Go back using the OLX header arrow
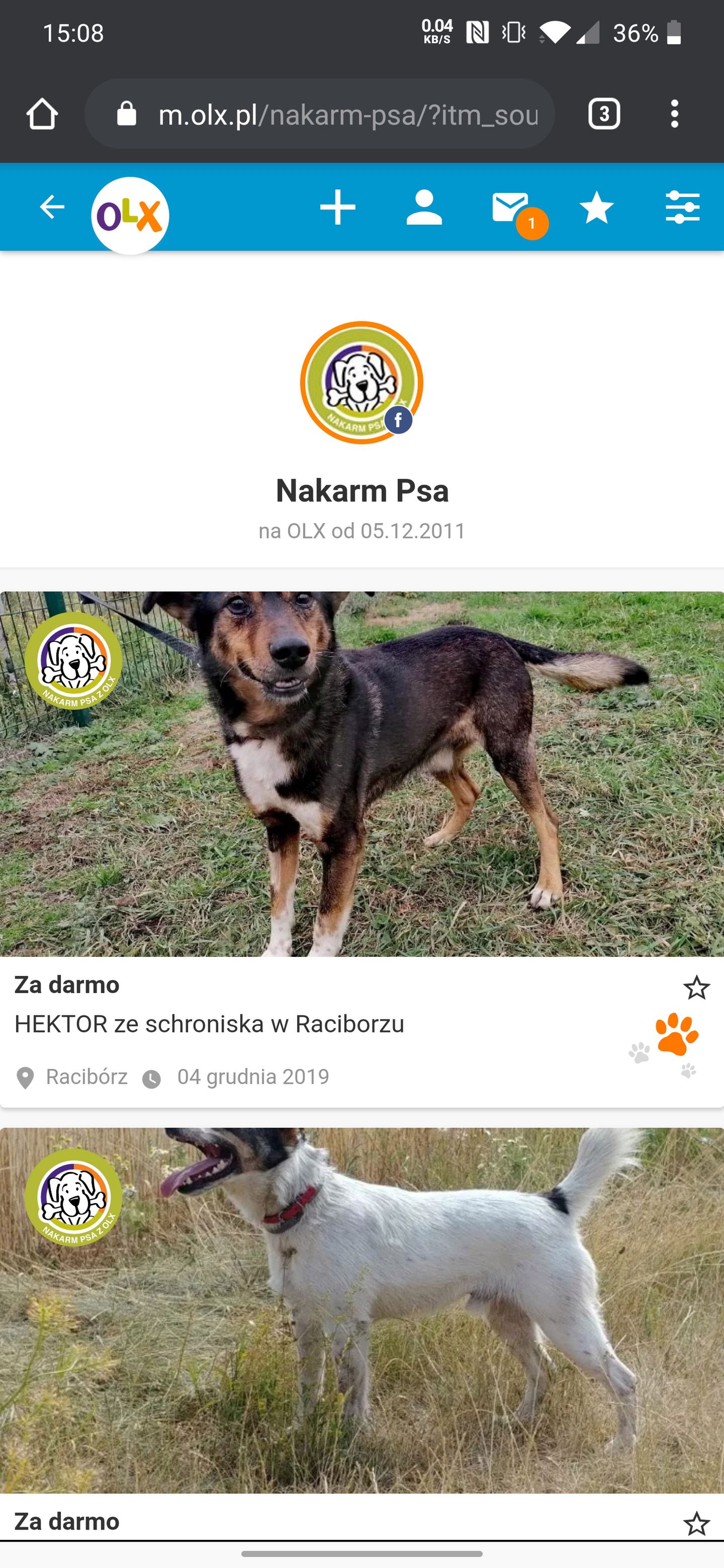 click(x=52, y=207)
